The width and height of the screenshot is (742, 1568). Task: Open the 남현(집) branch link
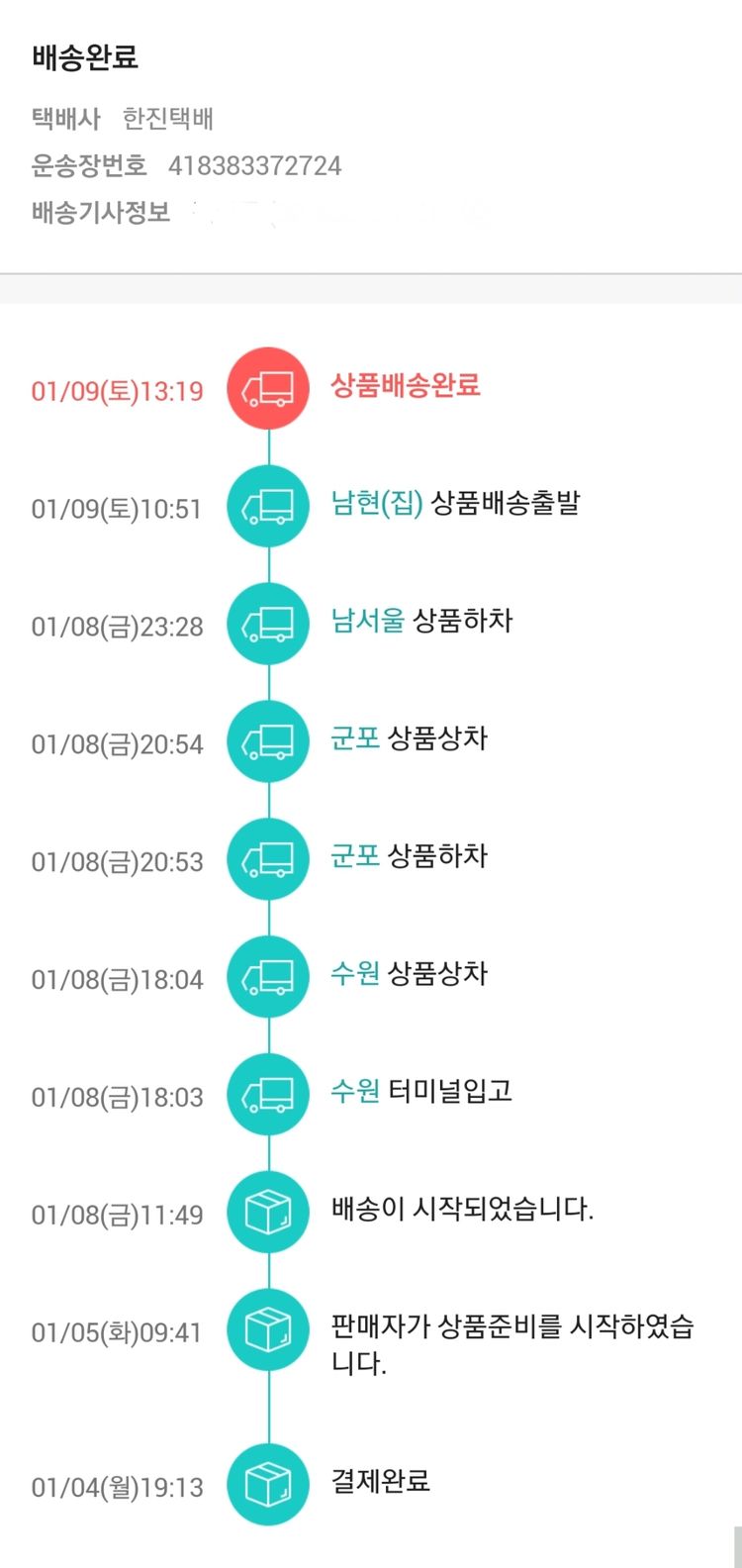377,503
